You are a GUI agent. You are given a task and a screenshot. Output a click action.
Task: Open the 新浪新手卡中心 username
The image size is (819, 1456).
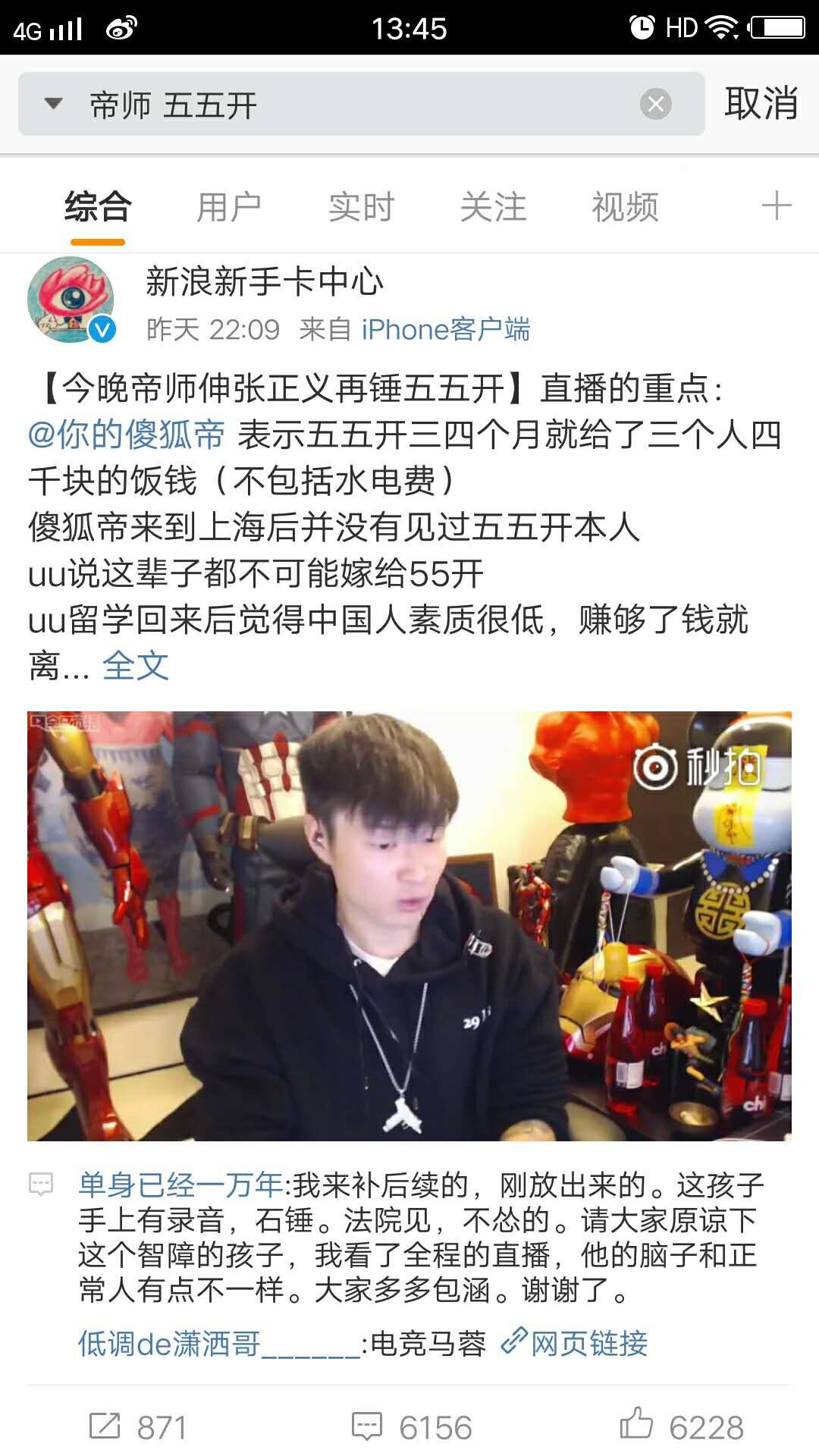[264, 281]
